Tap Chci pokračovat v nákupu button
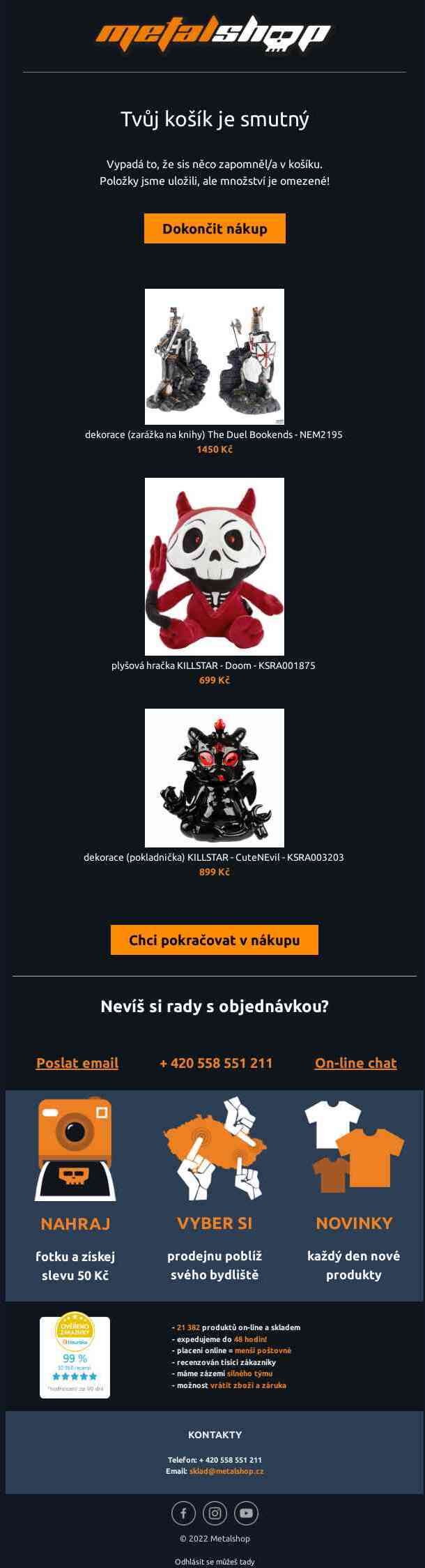 tap(215, 940)
